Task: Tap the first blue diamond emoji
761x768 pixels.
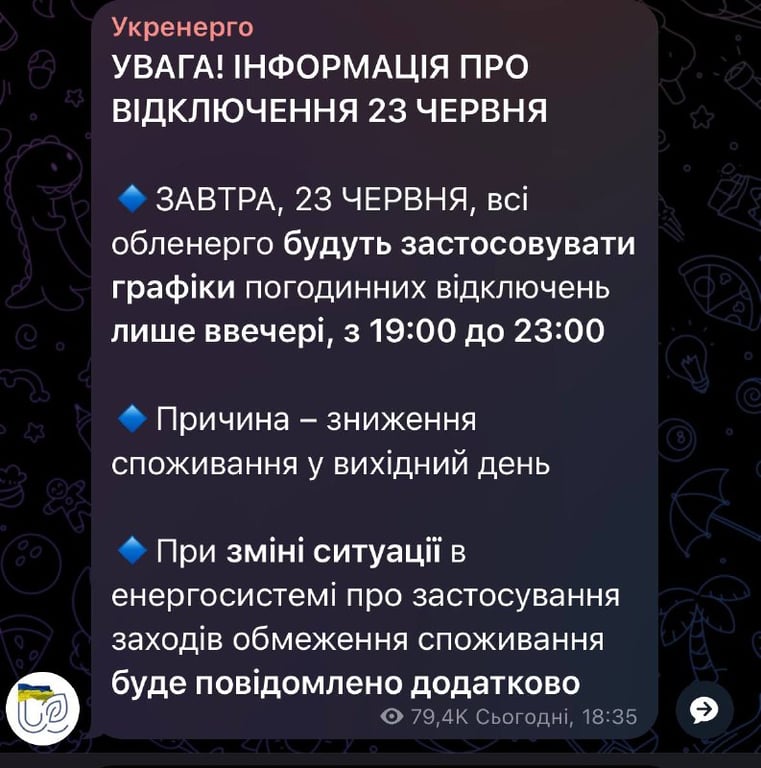Action: tap(129, 201)
